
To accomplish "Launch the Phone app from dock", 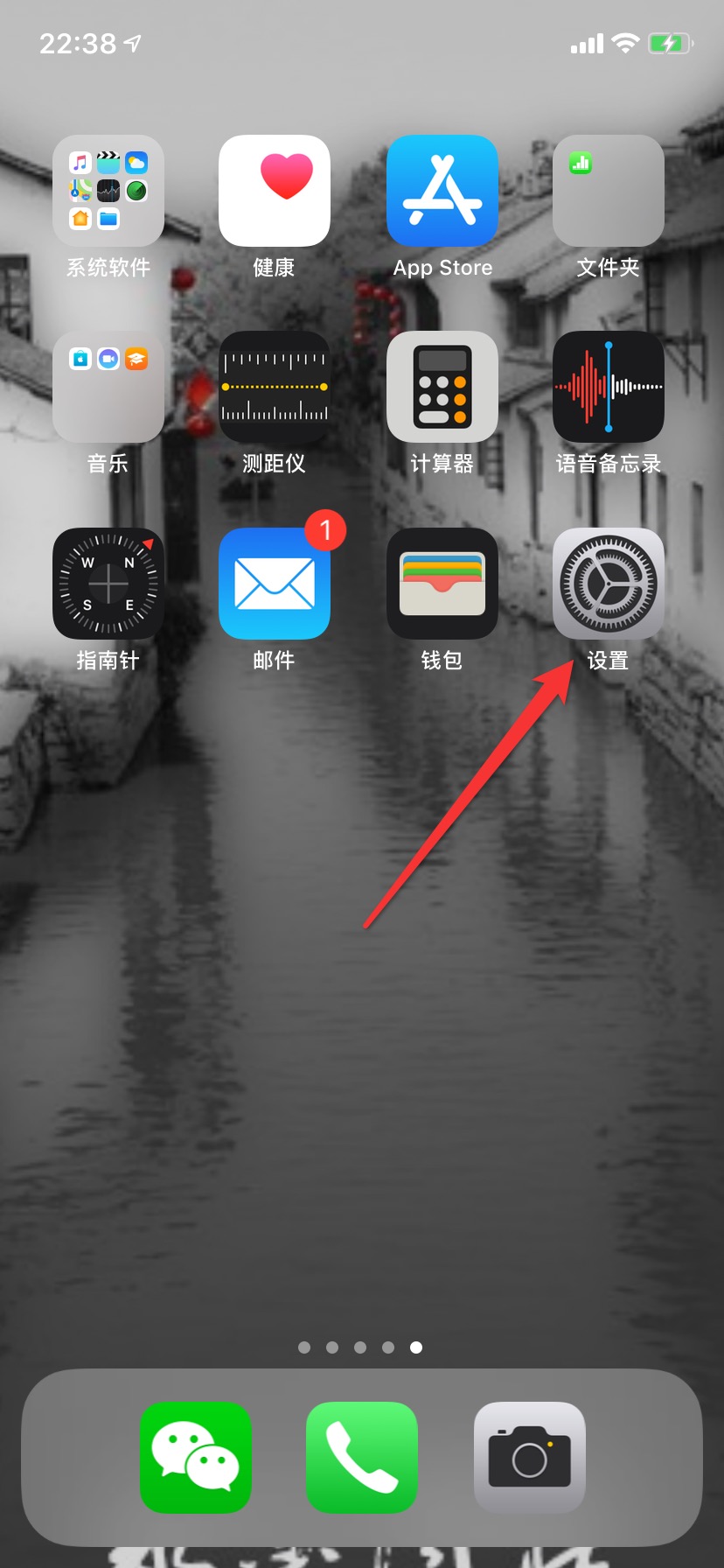I will [362, 1458].
